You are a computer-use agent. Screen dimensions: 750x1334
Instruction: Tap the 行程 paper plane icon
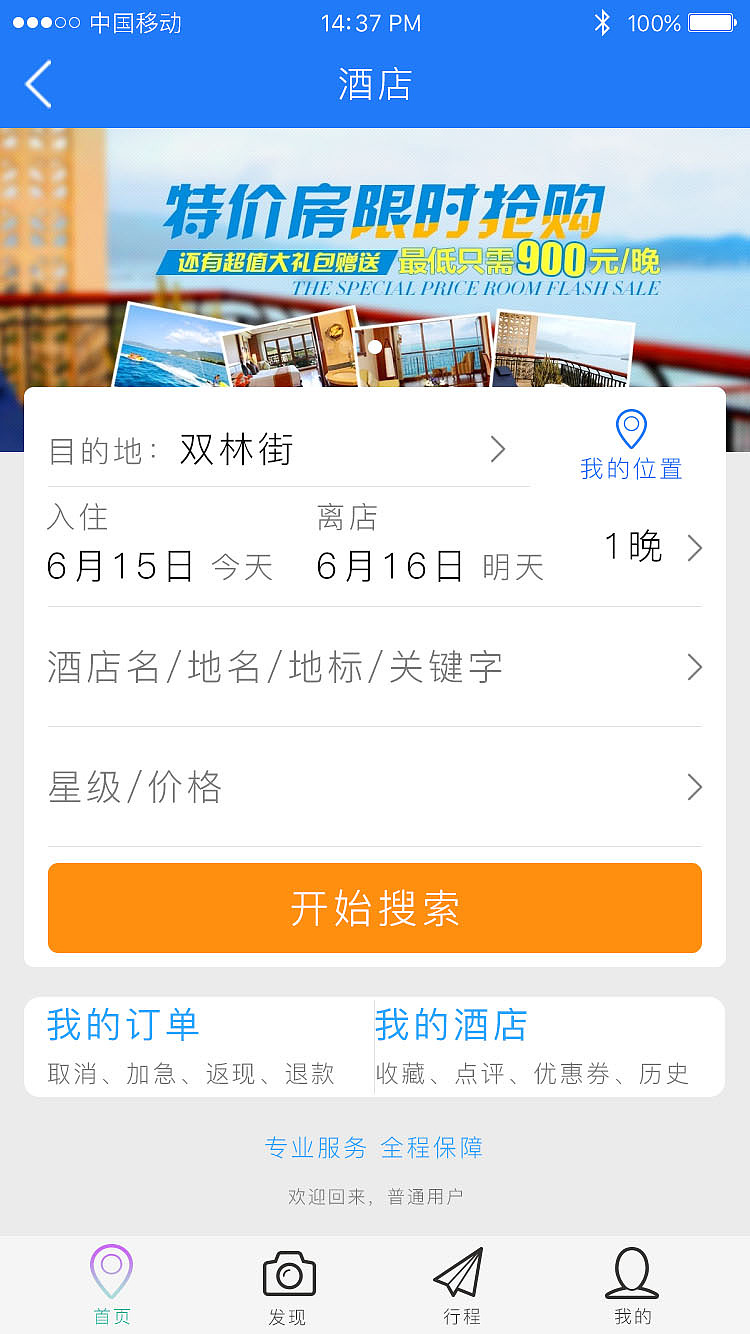coord(459,1272)
